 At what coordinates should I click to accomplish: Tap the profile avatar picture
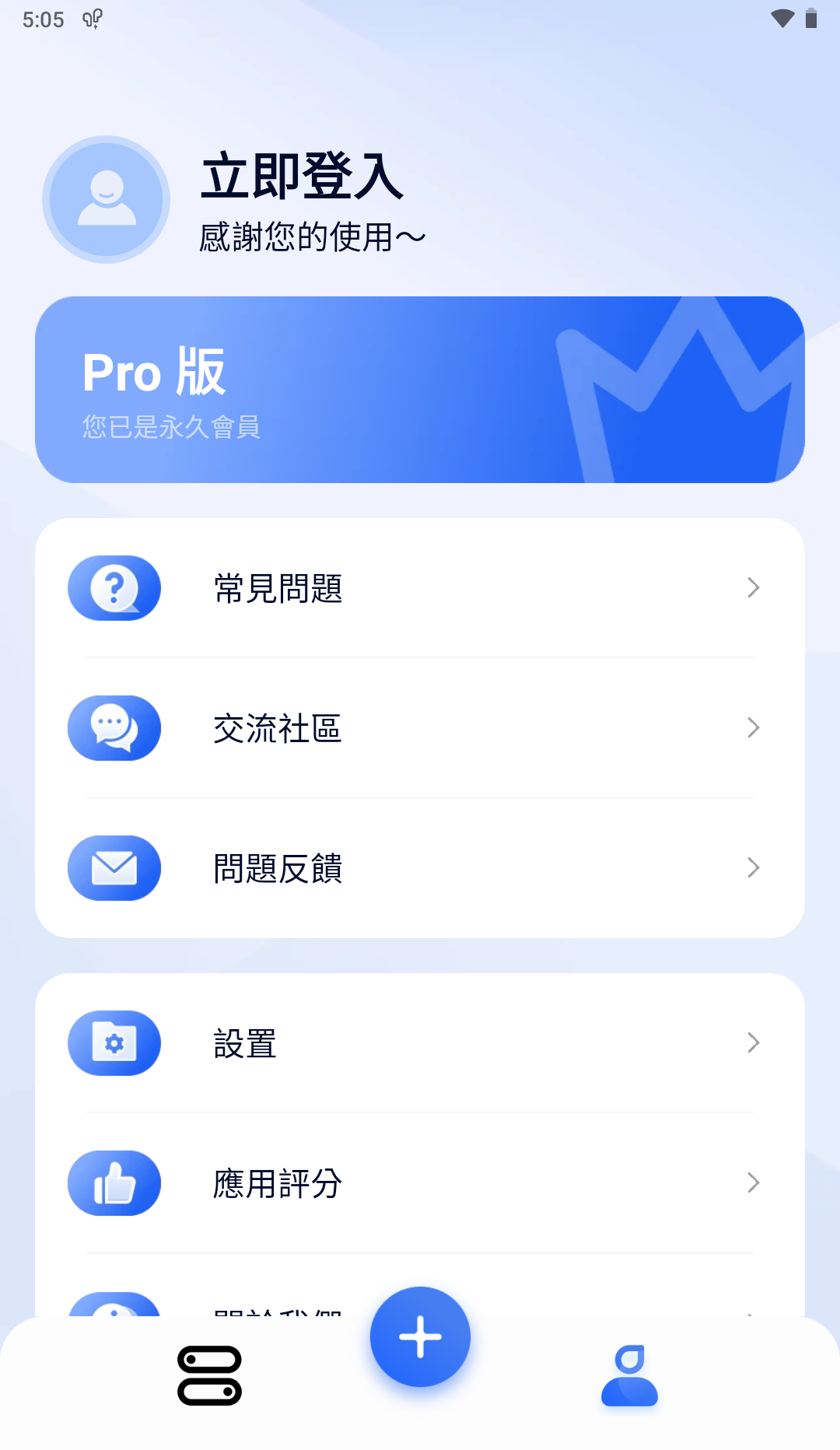107,200
